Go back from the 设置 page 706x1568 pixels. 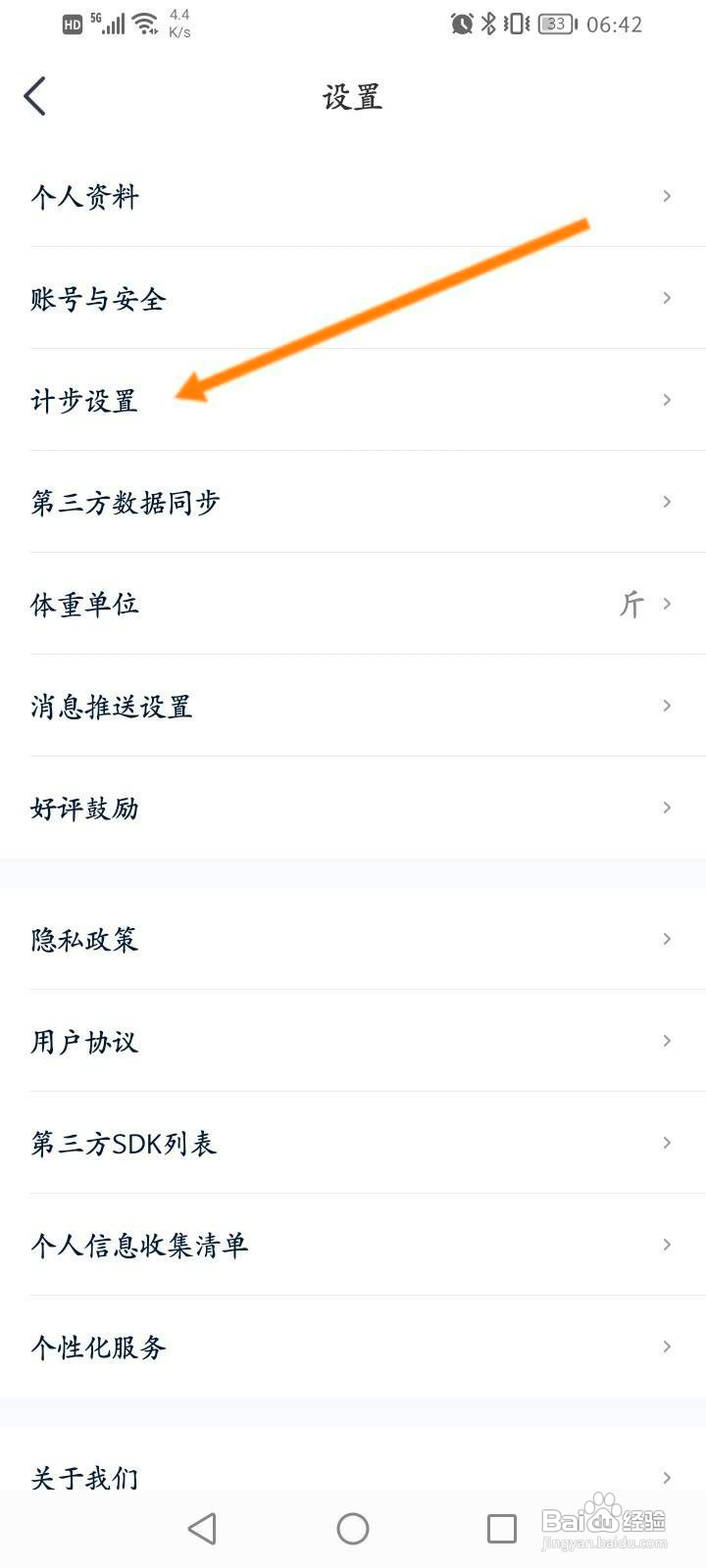tap(35, 96)
